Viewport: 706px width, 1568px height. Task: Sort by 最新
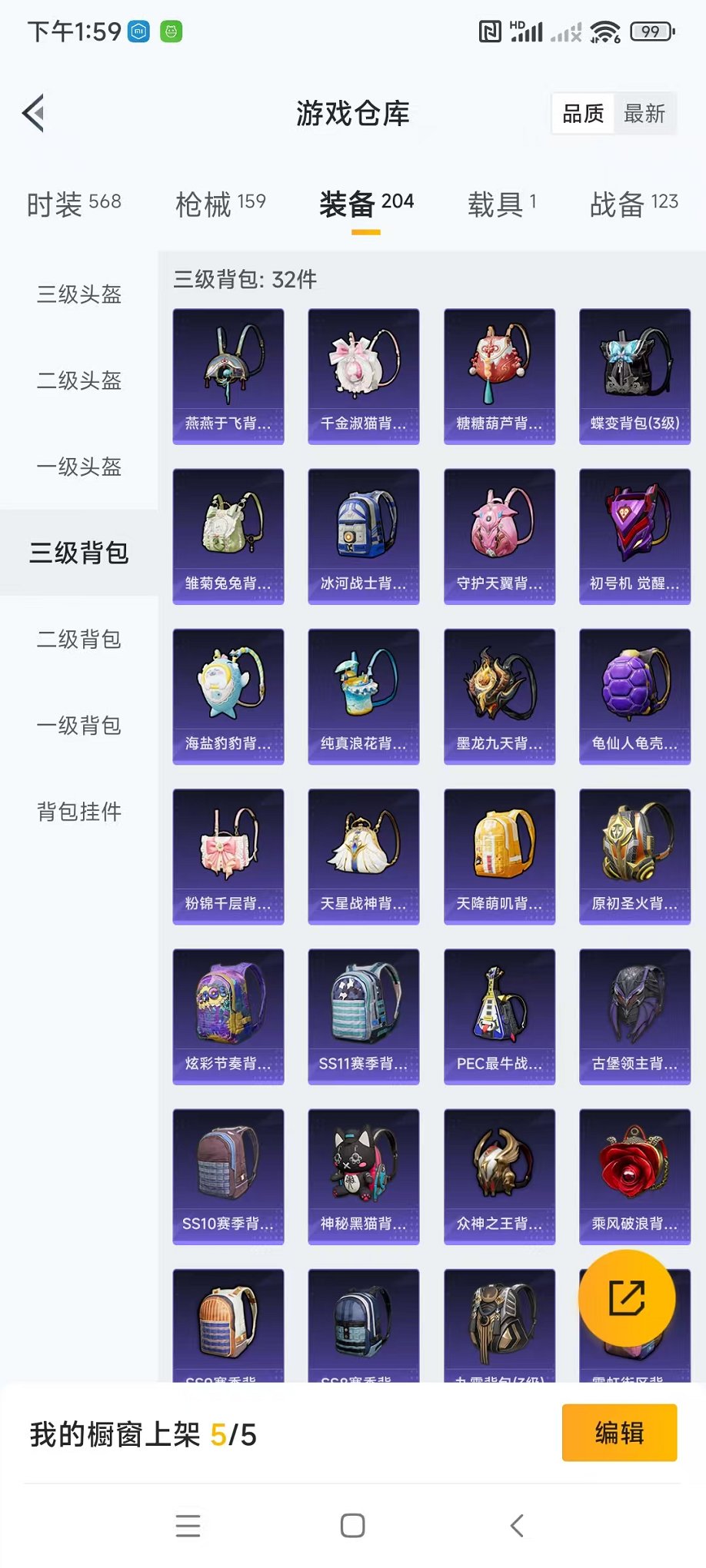tap(644, 114)
